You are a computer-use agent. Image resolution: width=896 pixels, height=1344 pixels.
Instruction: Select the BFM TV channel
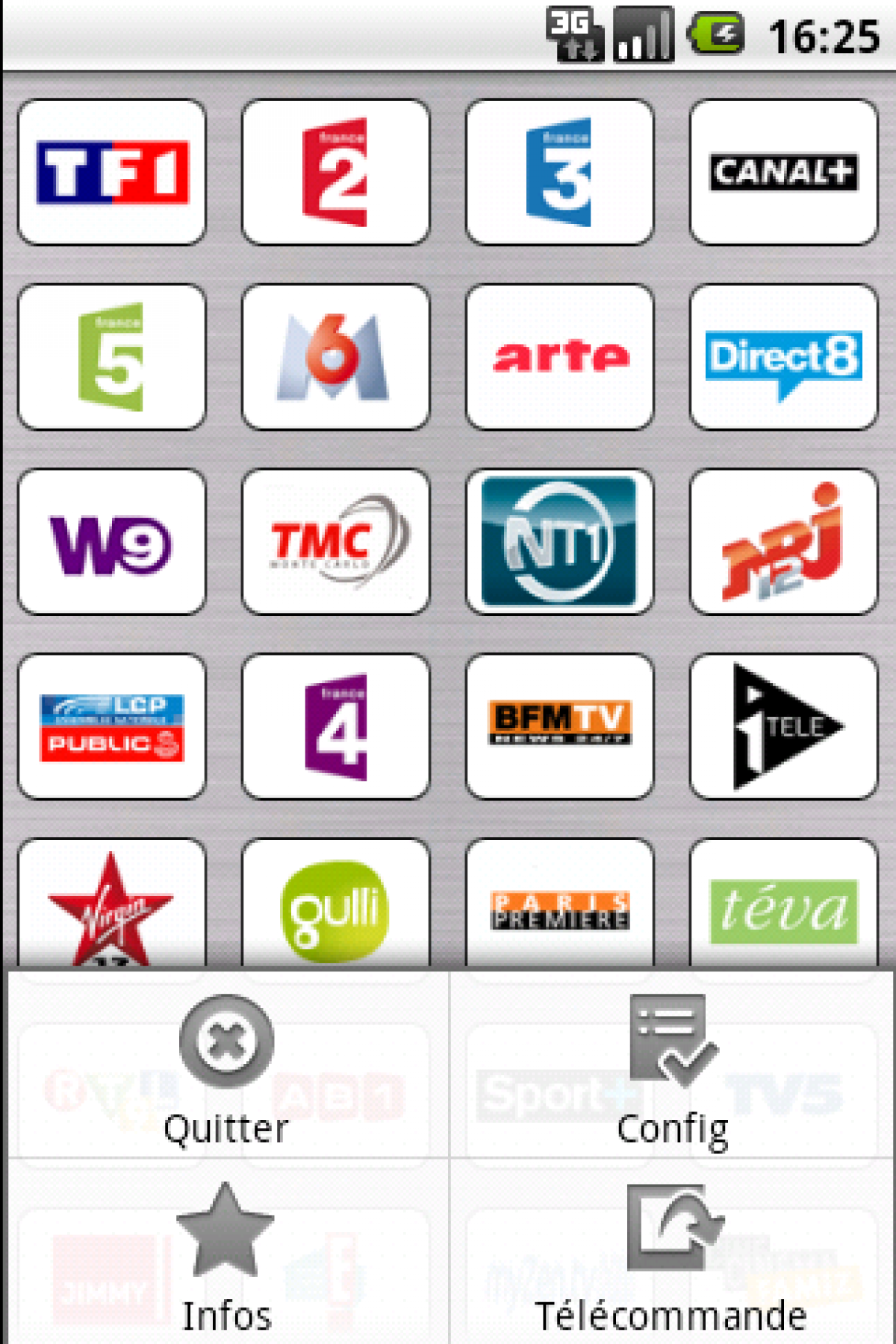tap(560, 727)
